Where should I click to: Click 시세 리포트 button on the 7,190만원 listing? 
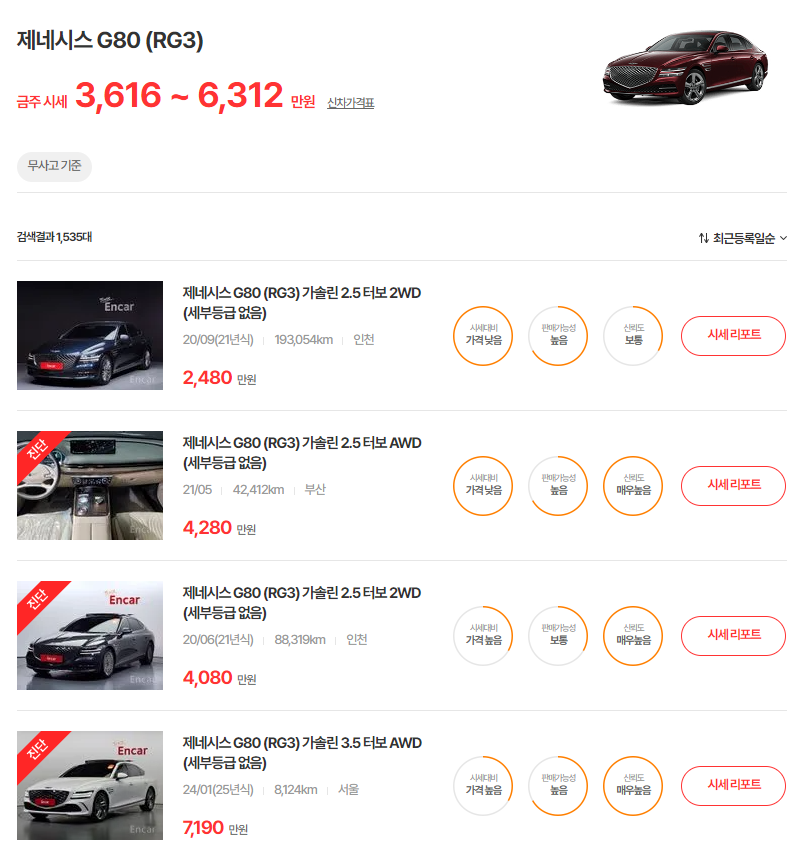[733, 786]
